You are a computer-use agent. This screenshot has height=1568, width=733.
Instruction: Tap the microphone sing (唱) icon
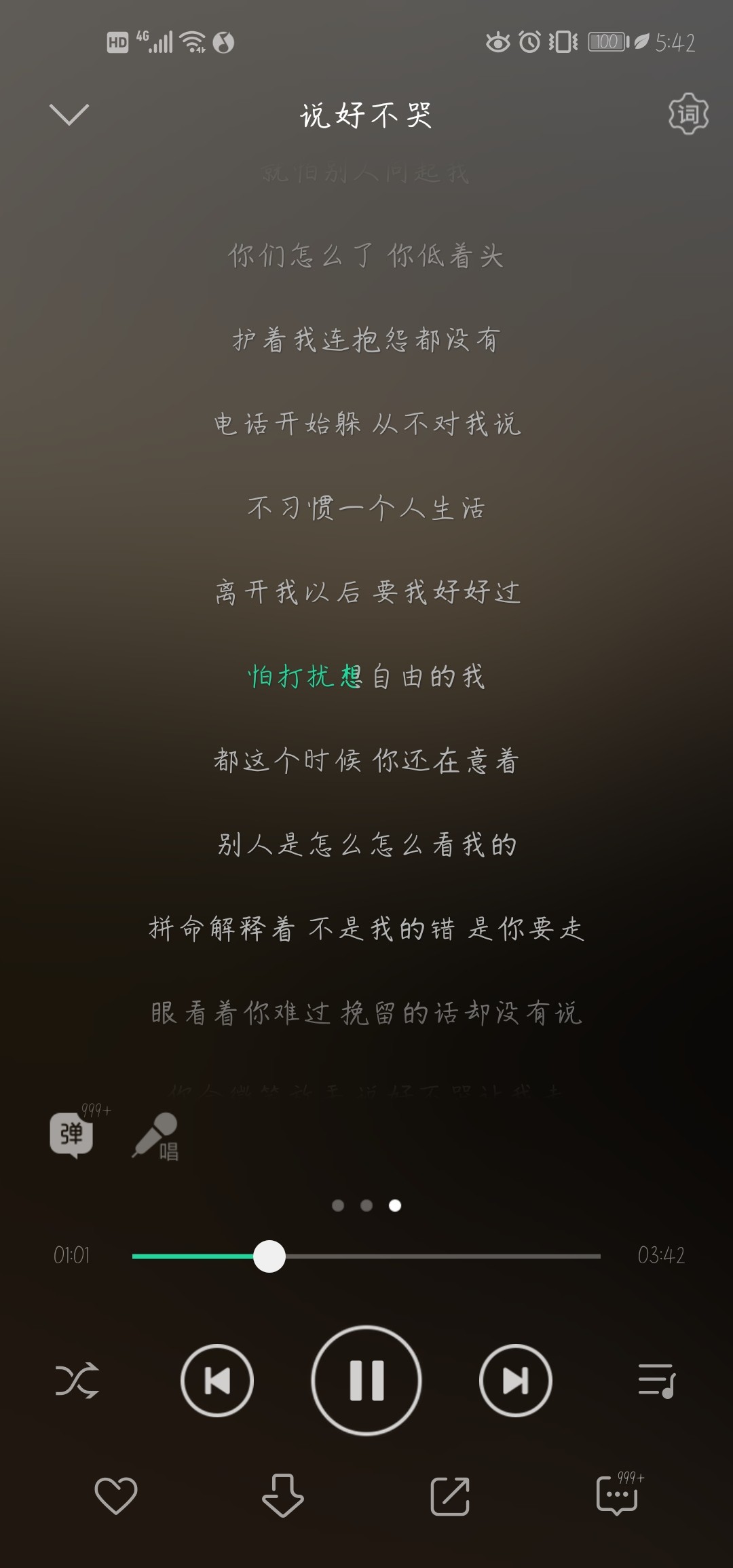(x=155, y=1136)
